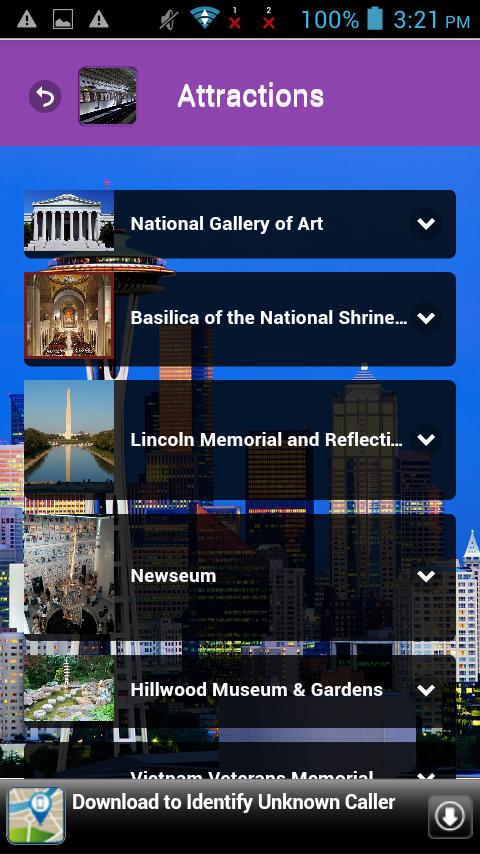The width and height of the screenshot is (480, 854).
Task: Expand the Newseum entry
Action: pyautogui.click(x=426, y=576)
